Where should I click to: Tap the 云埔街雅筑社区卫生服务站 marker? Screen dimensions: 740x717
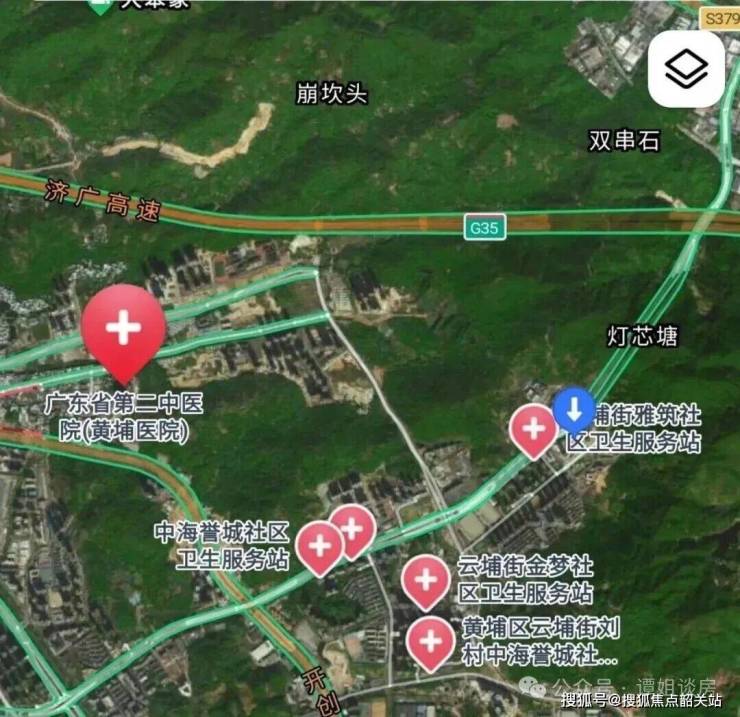533,429
